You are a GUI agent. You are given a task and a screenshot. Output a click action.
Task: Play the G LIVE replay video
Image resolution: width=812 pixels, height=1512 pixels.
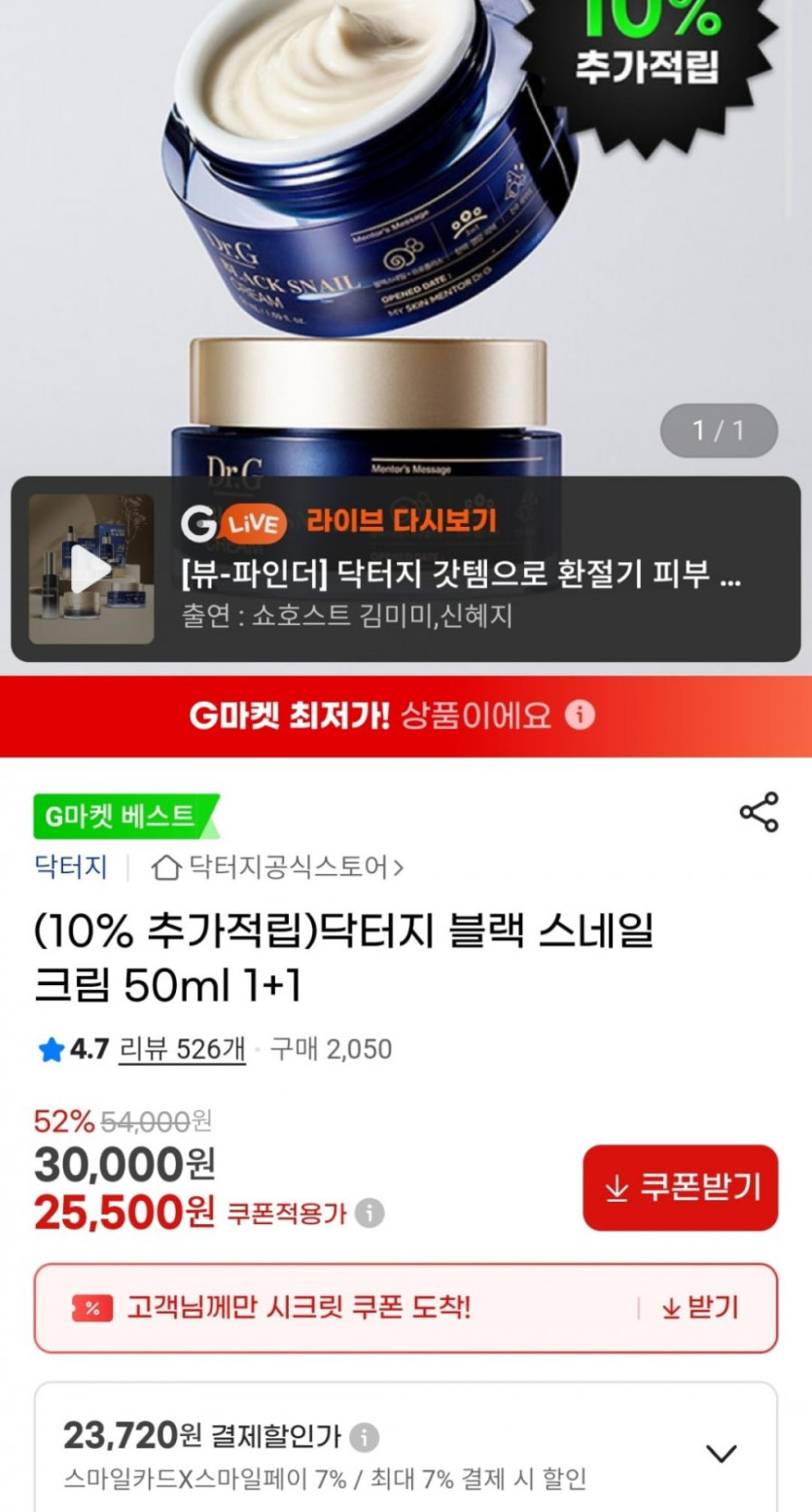[90, 570]
